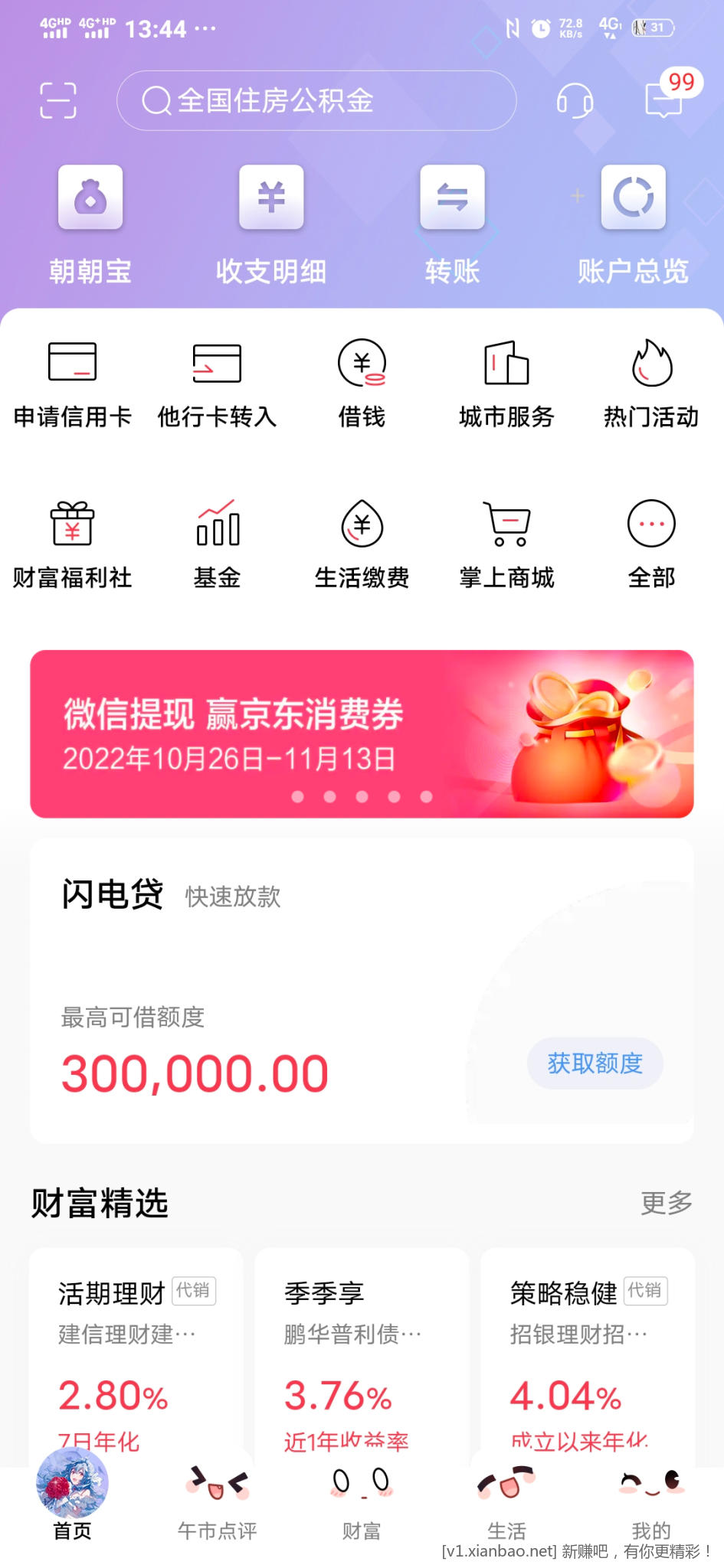Open 生活缴费

pyautogui.click(x=362, y=544)
